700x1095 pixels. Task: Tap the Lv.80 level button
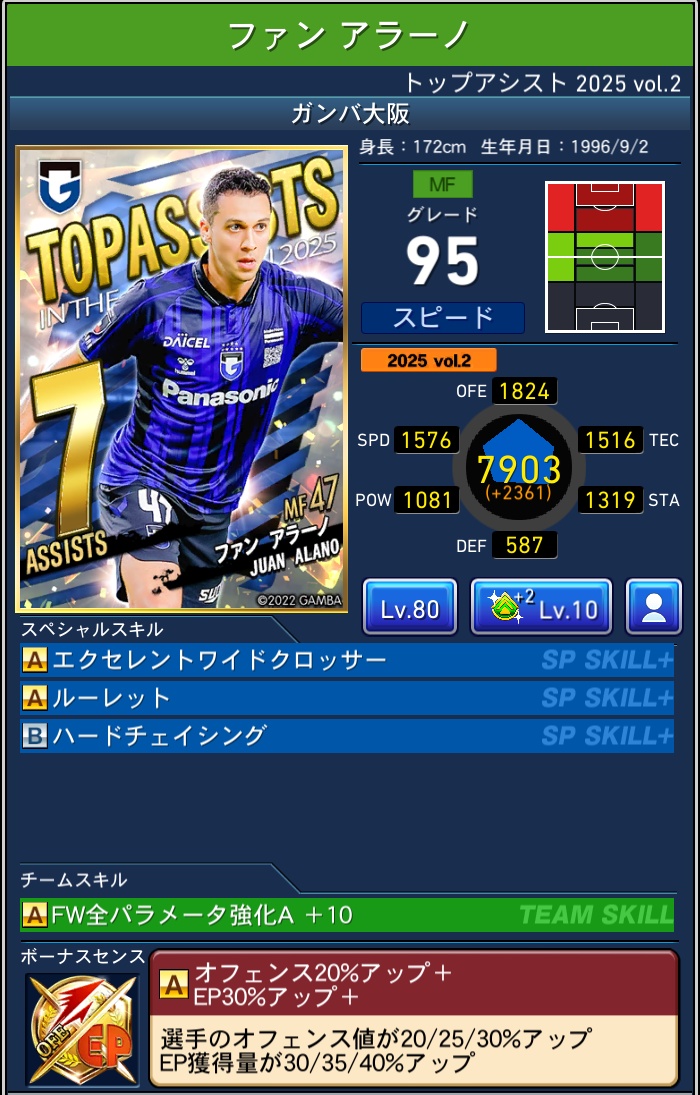point(409,607)
